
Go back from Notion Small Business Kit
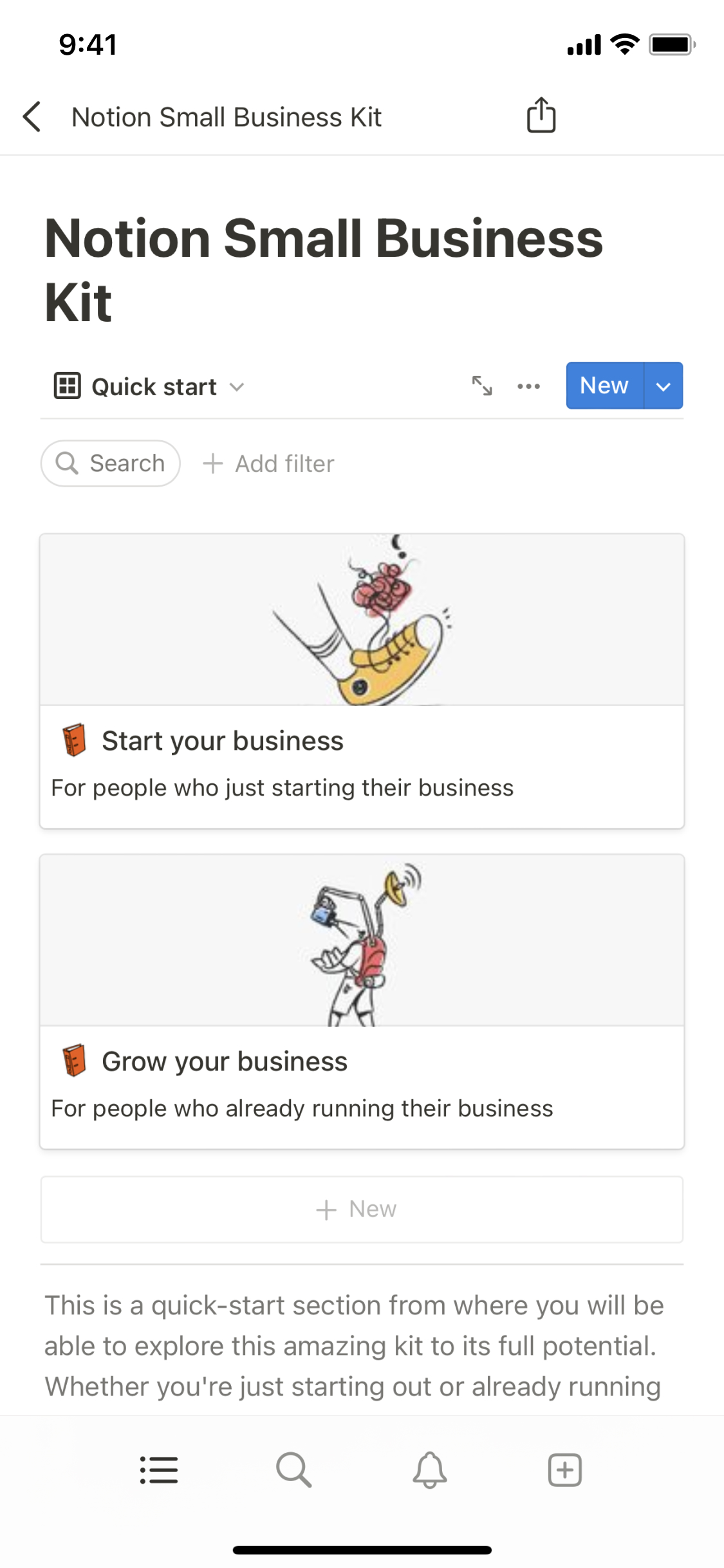pos(32,117)
